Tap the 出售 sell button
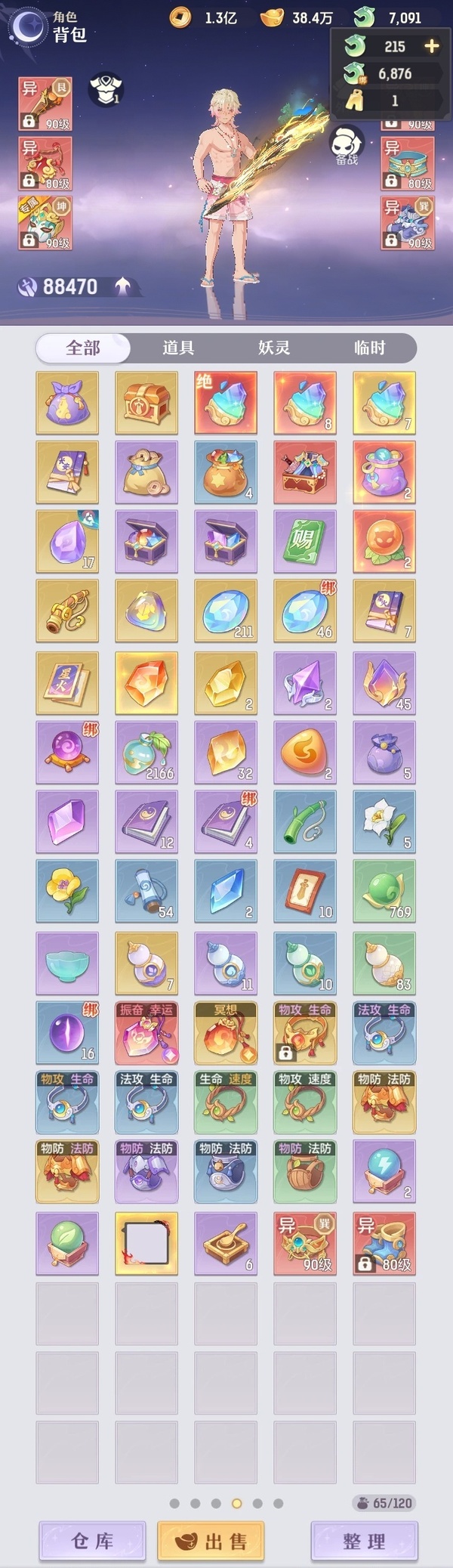This screenshot has height=1568, width=453. (211, 1542)
